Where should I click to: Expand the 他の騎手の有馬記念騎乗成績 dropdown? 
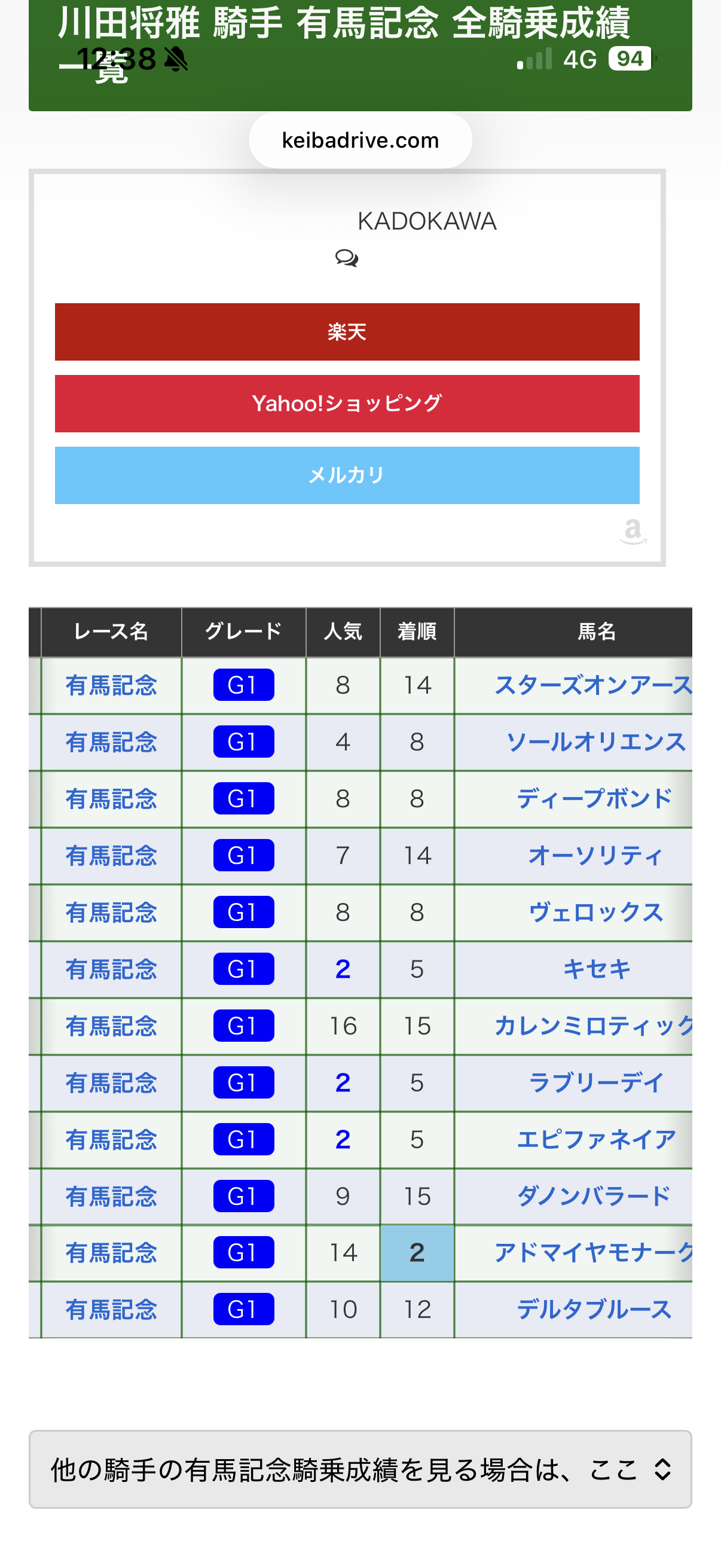tap(360, 1469)
